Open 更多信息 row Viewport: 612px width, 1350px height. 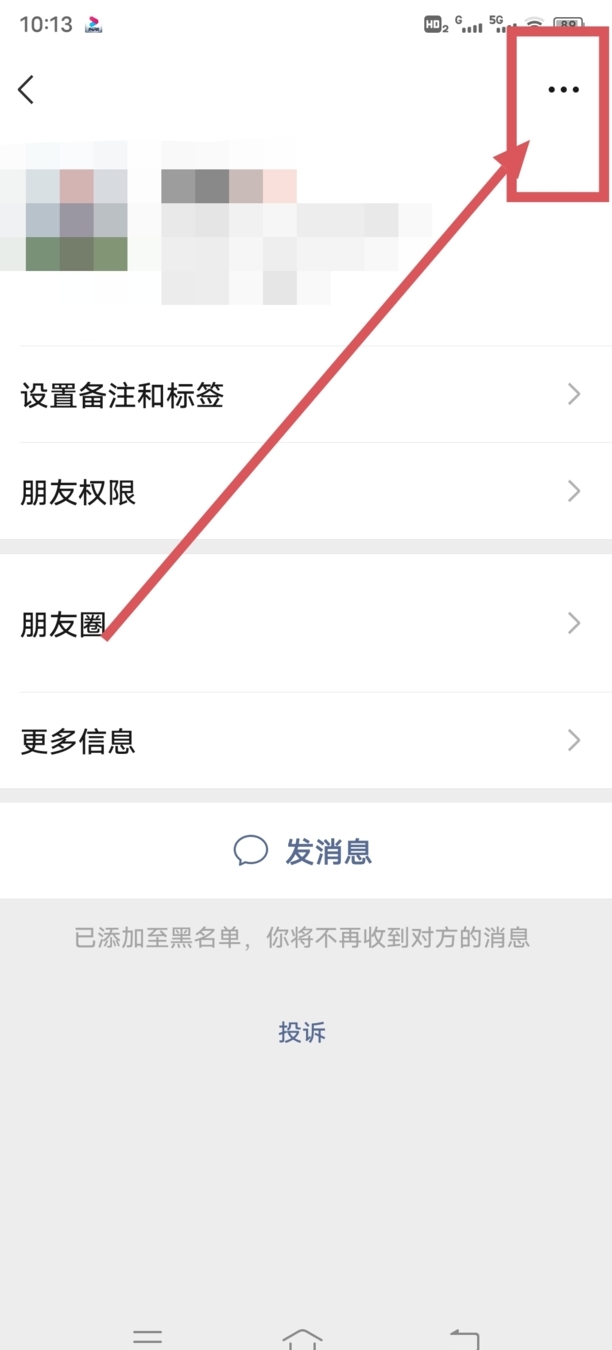pyautogui.click(x=305, y=741)
